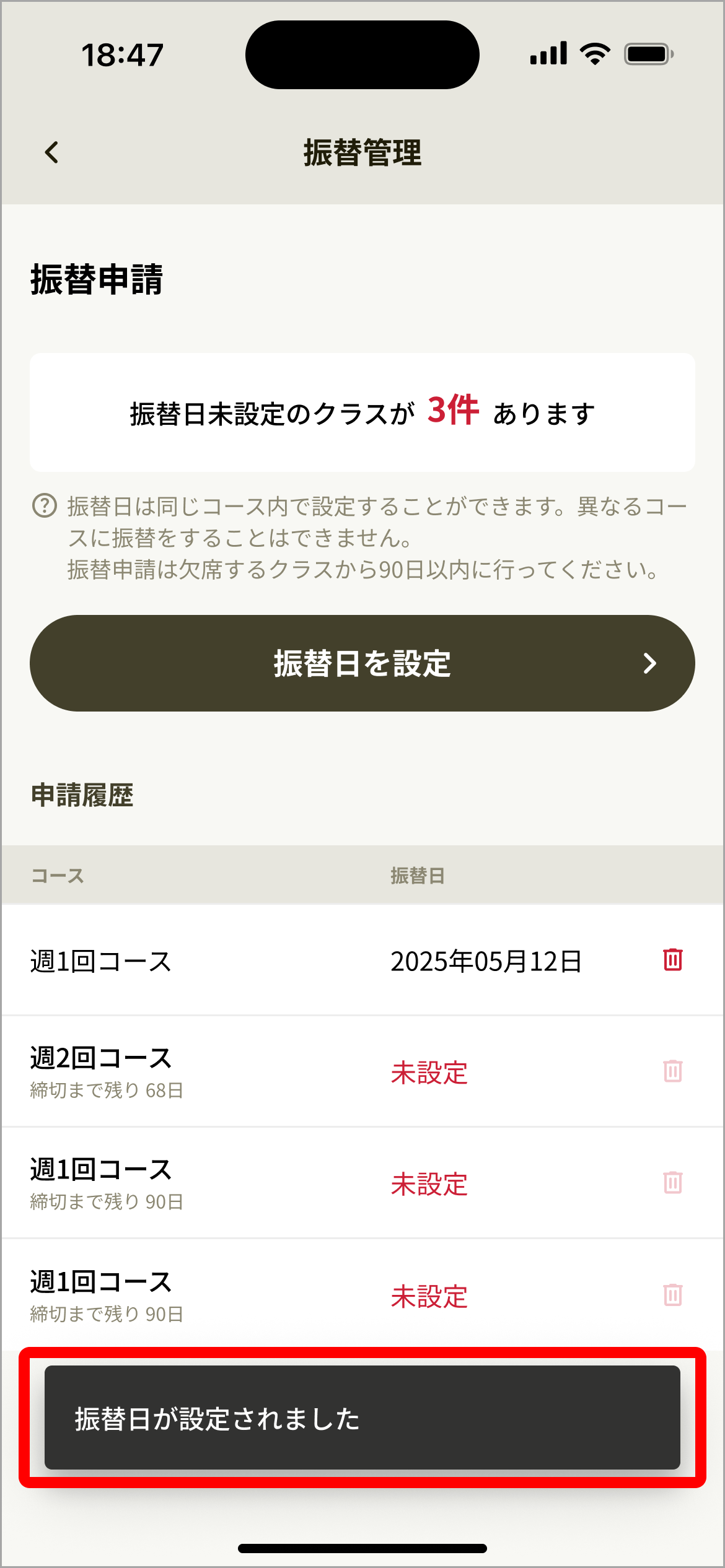The width and height of the screenshot is (725, 1568).
Task: Tap the cellular signal bars icon
Action: point(548,54)
